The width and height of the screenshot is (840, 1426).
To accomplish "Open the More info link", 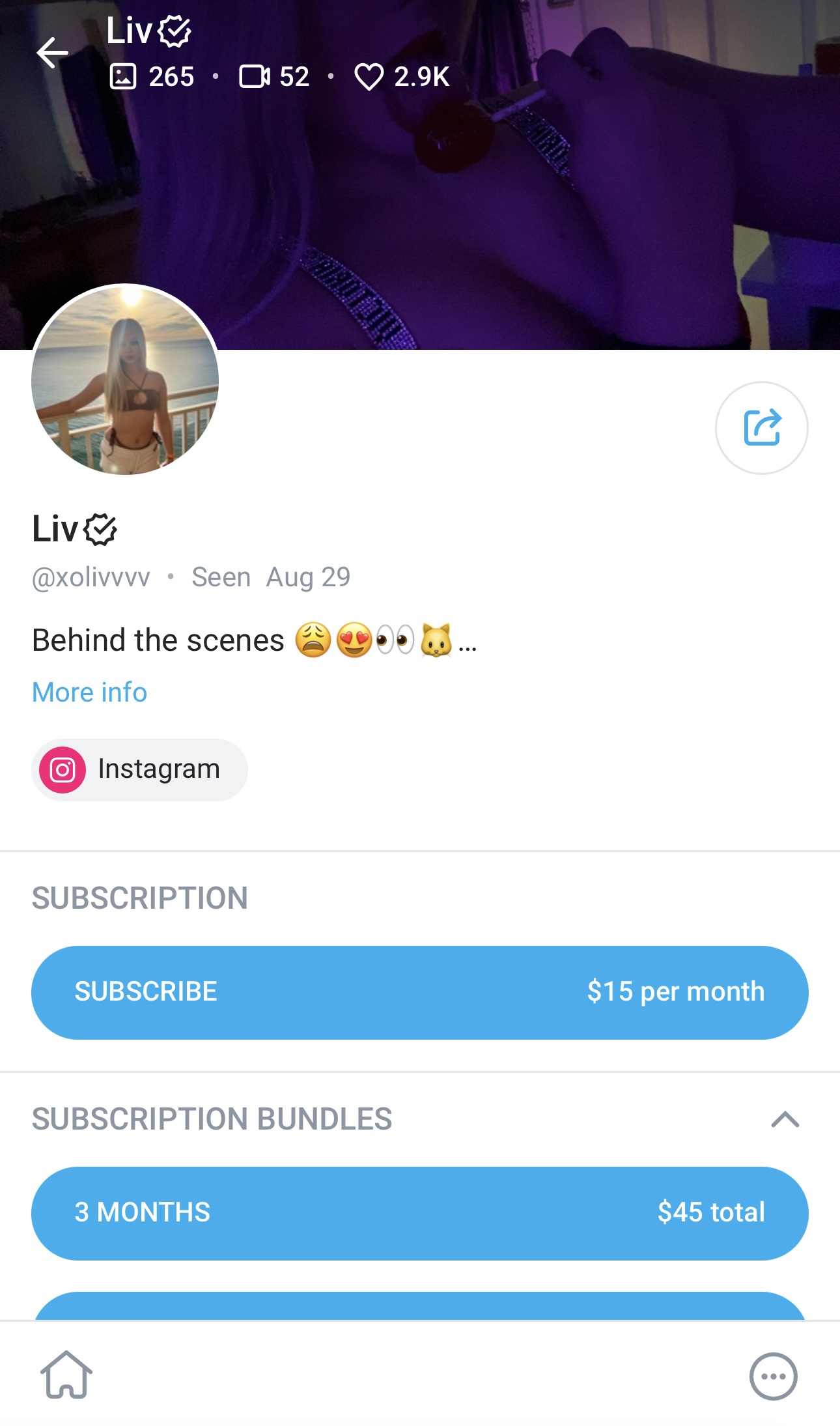I will click(x=90, y=692).
